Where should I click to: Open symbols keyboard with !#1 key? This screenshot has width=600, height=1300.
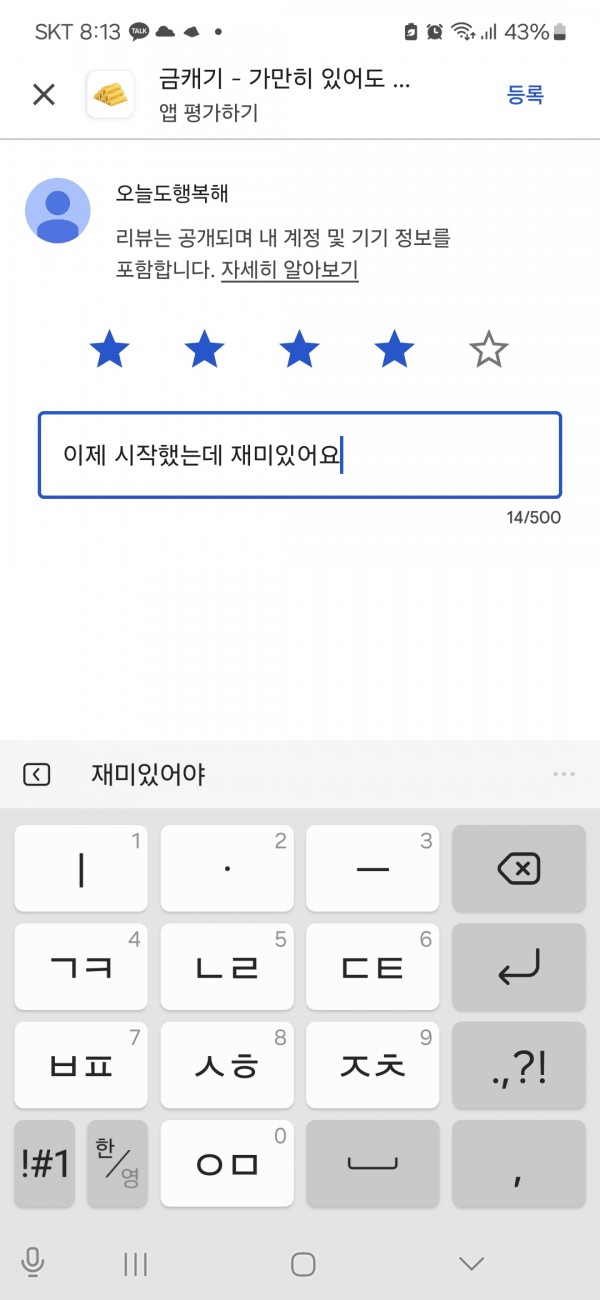click(x=45, y=1163)
